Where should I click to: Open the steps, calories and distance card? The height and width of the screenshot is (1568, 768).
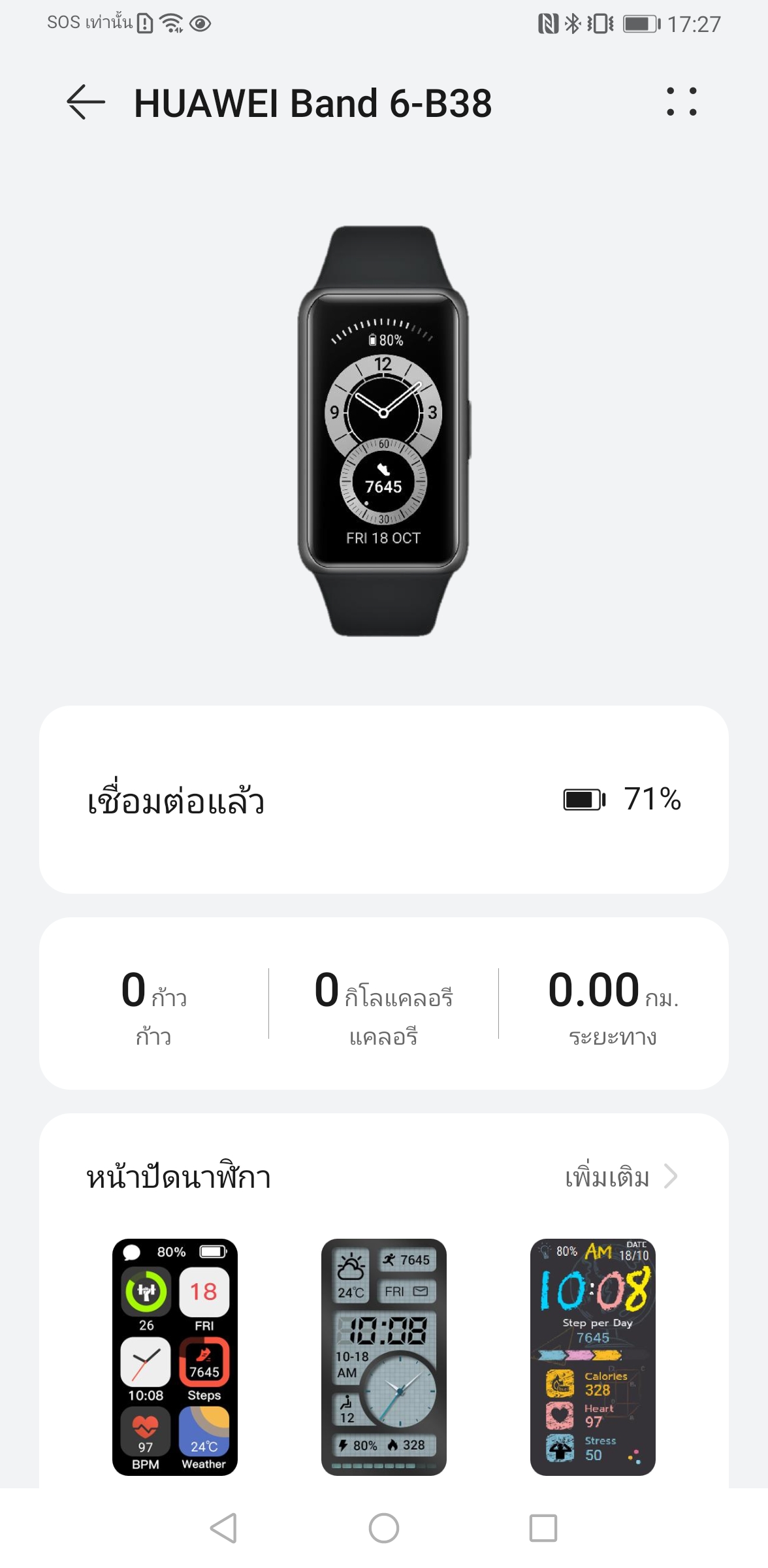click(x=384, y=1003)
